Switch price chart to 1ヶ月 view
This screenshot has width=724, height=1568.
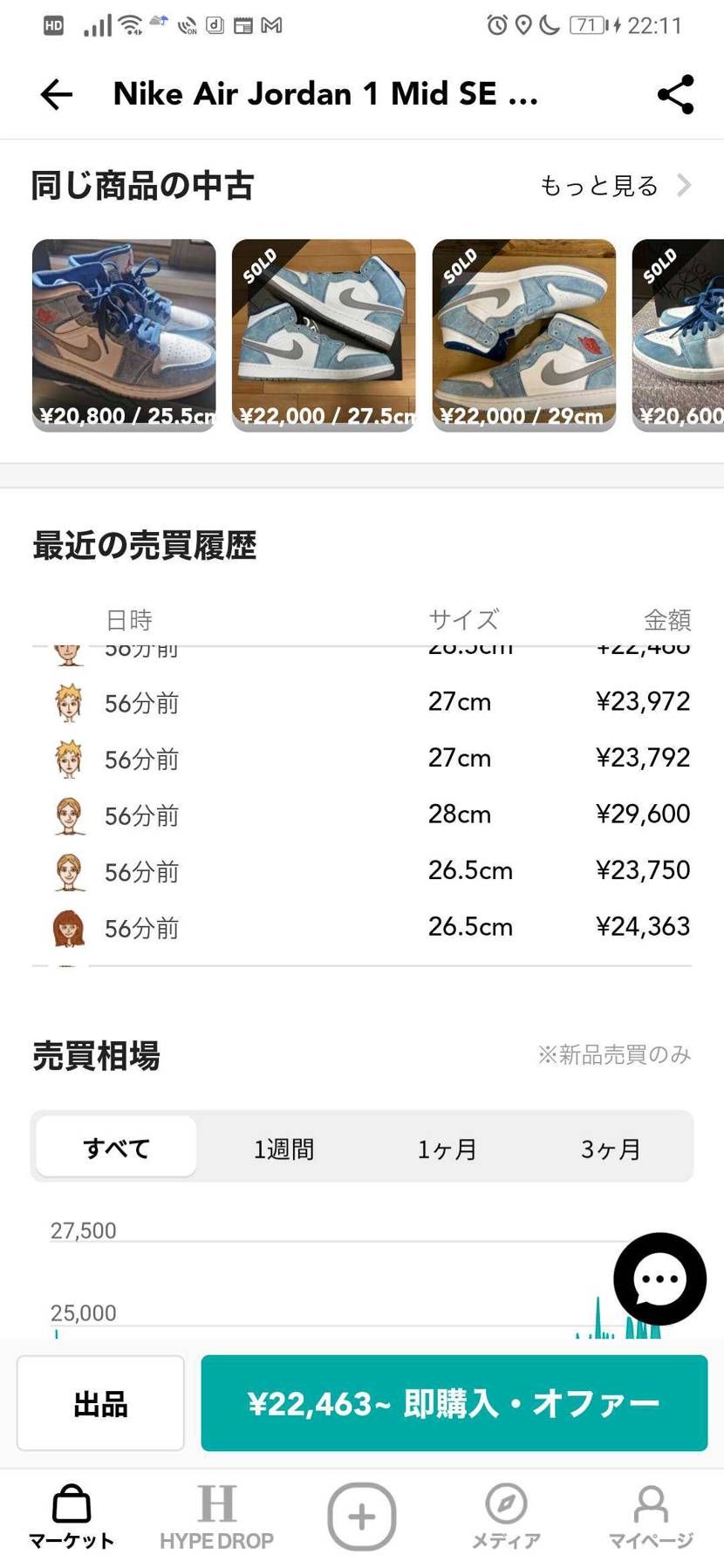click(447, 1148)
